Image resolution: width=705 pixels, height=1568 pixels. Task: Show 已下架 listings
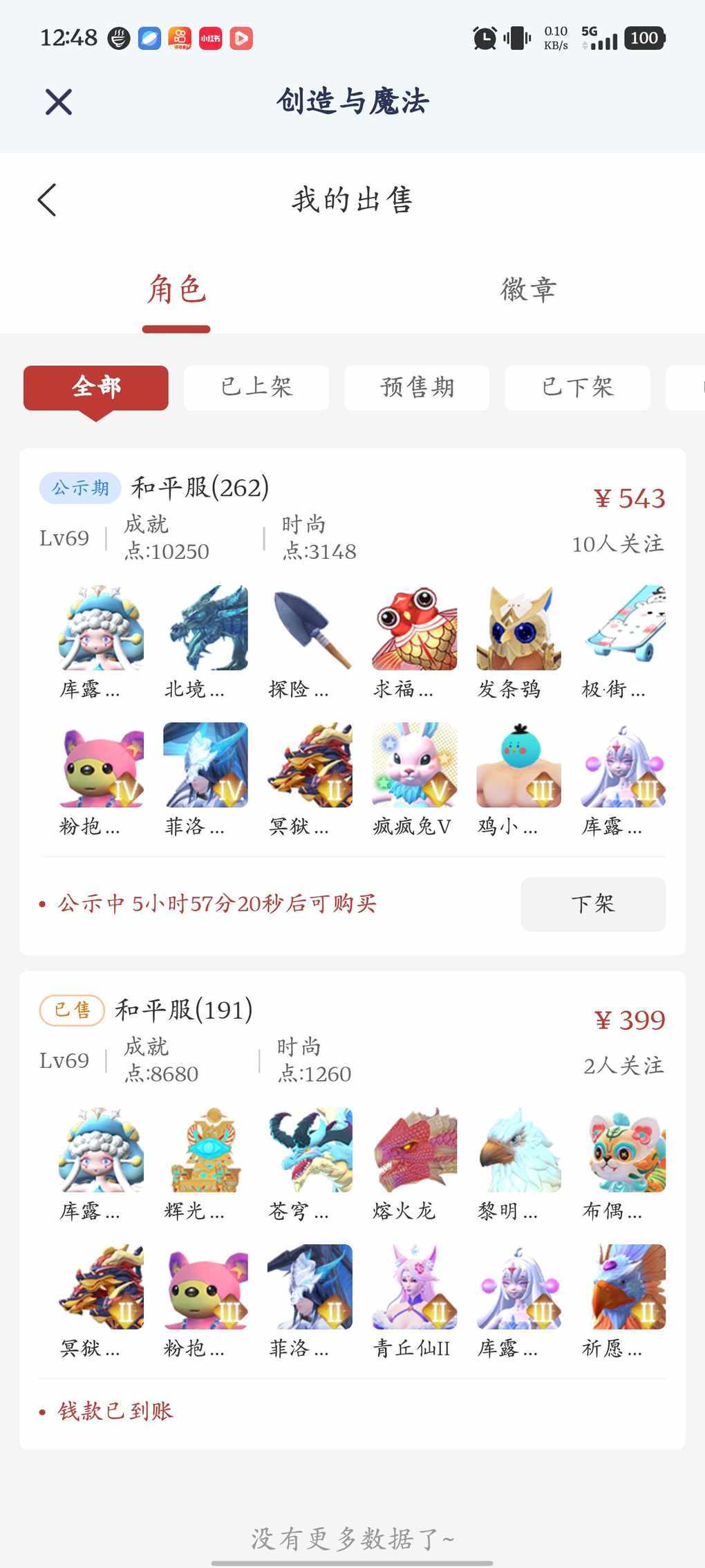(x=577, y=387)
